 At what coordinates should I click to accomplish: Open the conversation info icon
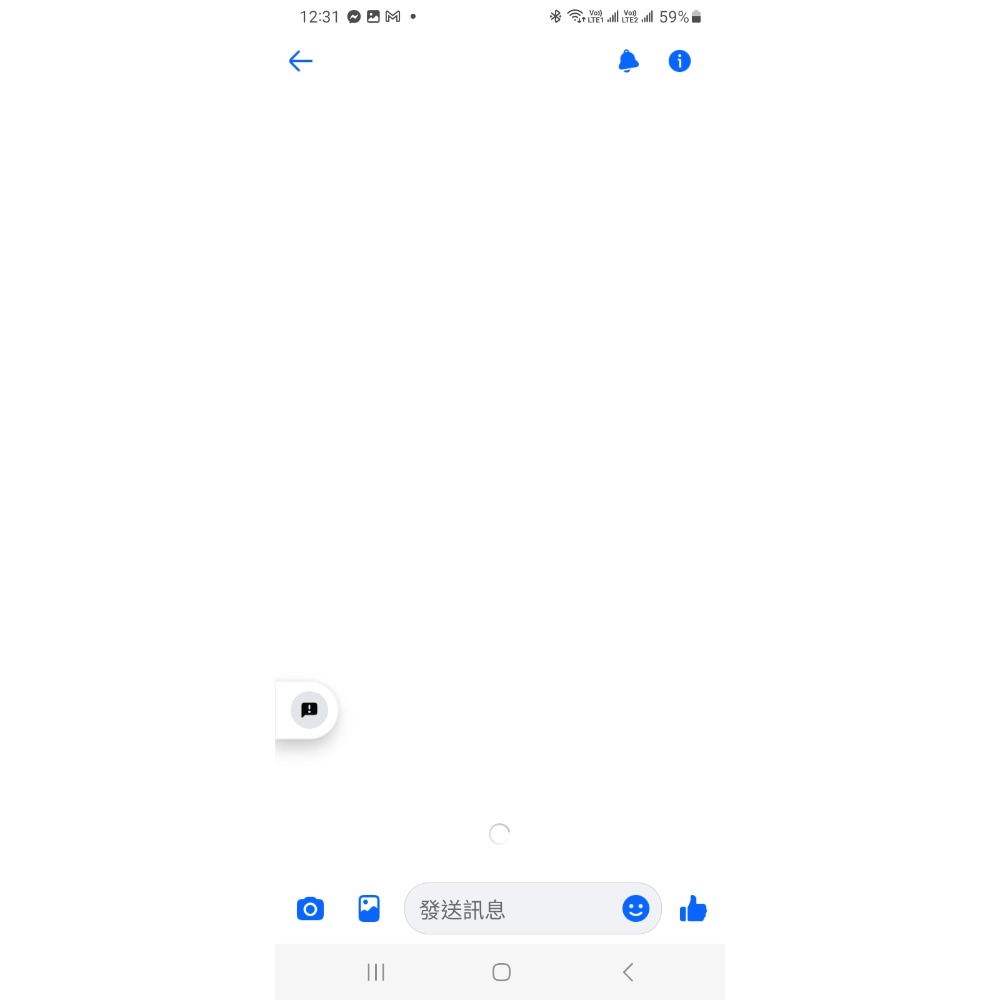click(680, 61)
